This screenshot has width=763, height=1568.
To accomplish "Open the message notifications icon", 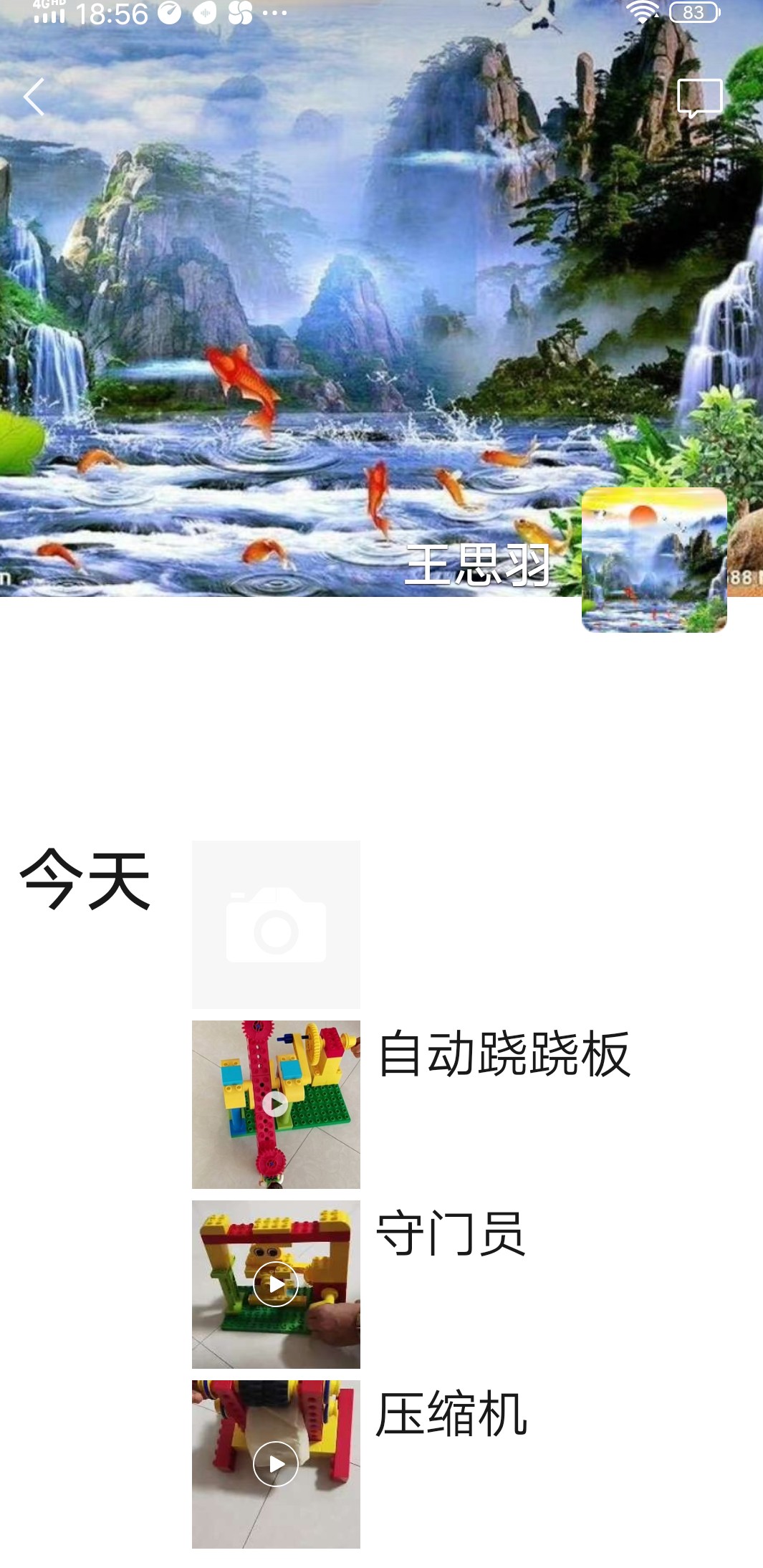I will pyautogui.click(x=699, y=97).
